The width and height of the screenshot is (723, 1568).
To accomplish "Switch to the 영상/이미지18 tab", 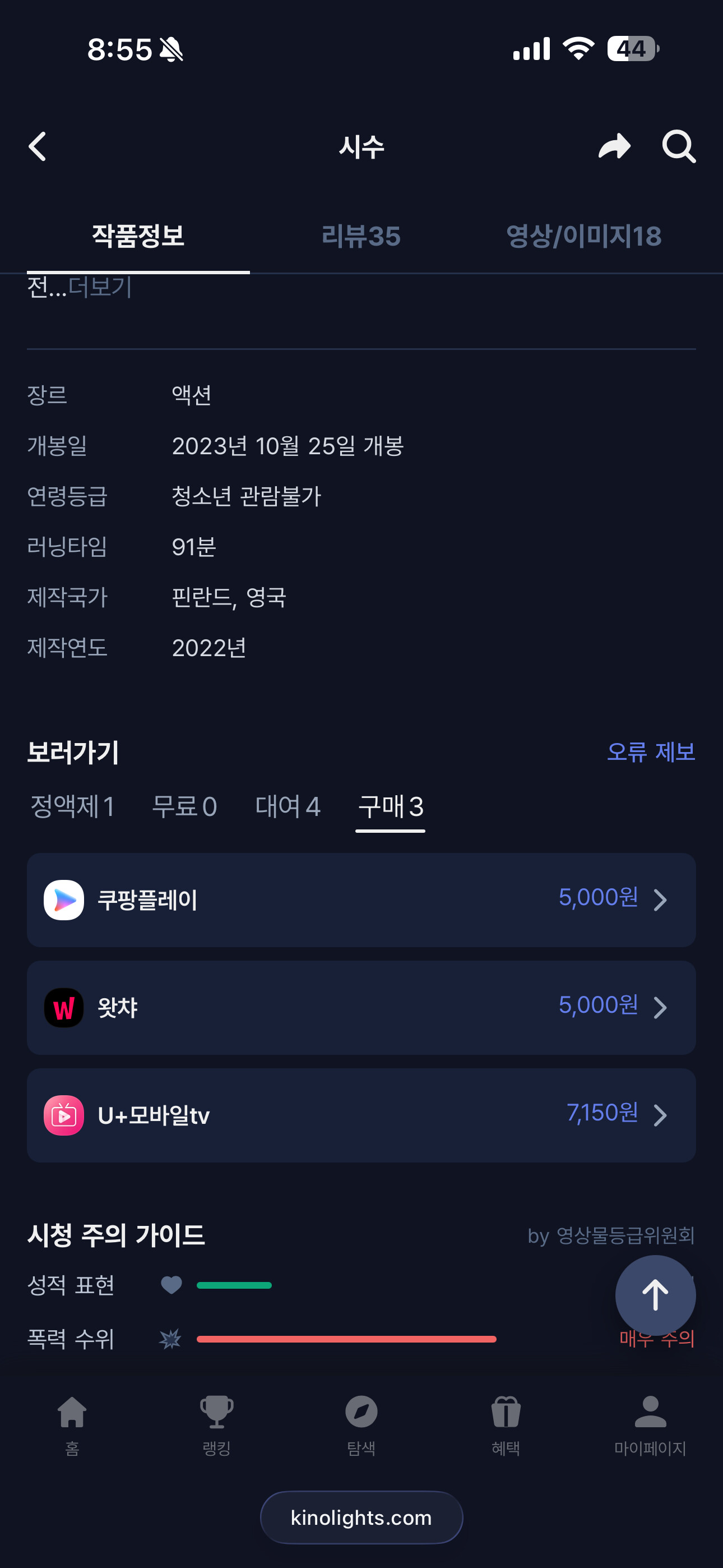I will 583,236.
